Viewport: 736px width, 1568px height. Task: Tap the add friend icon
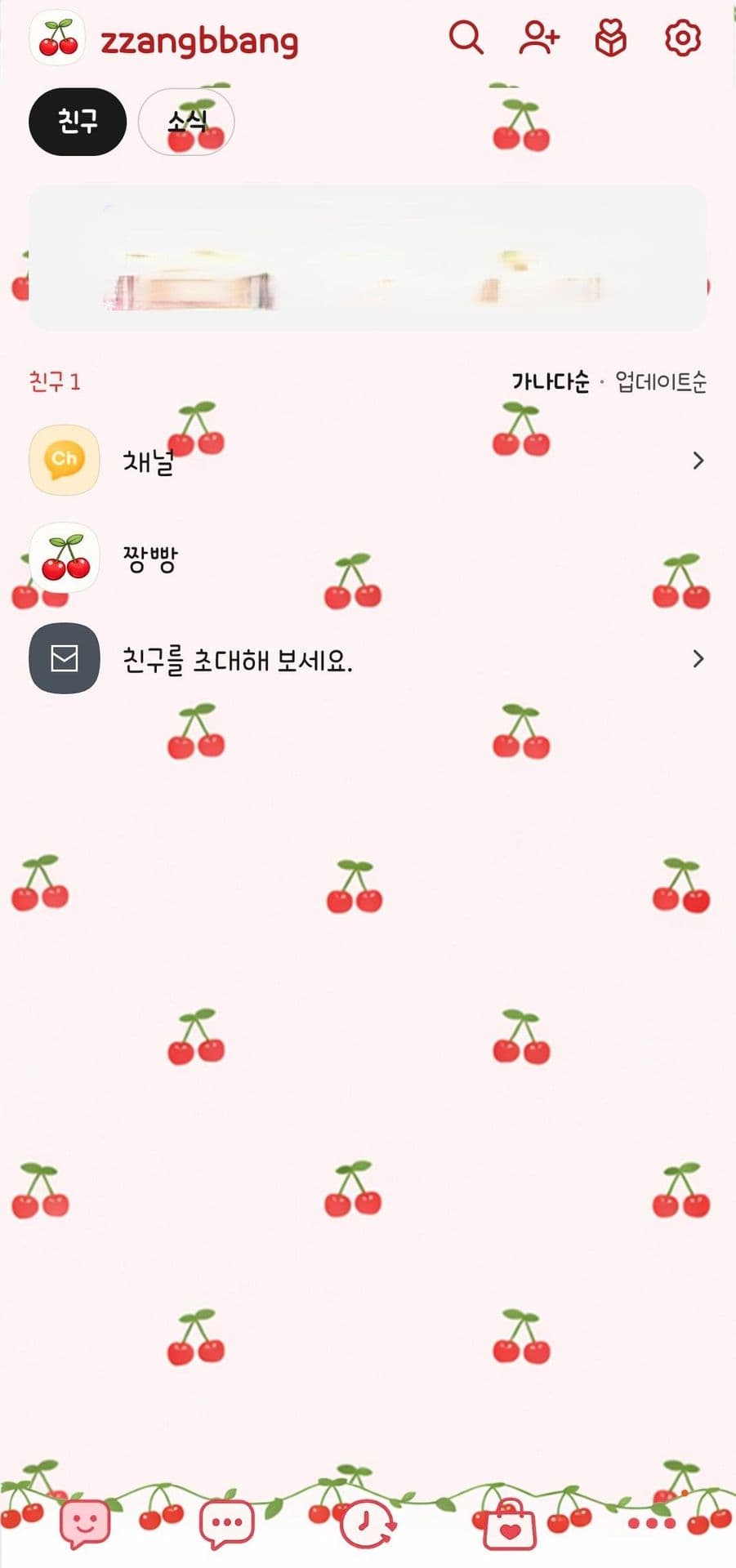tap(538, 37)
